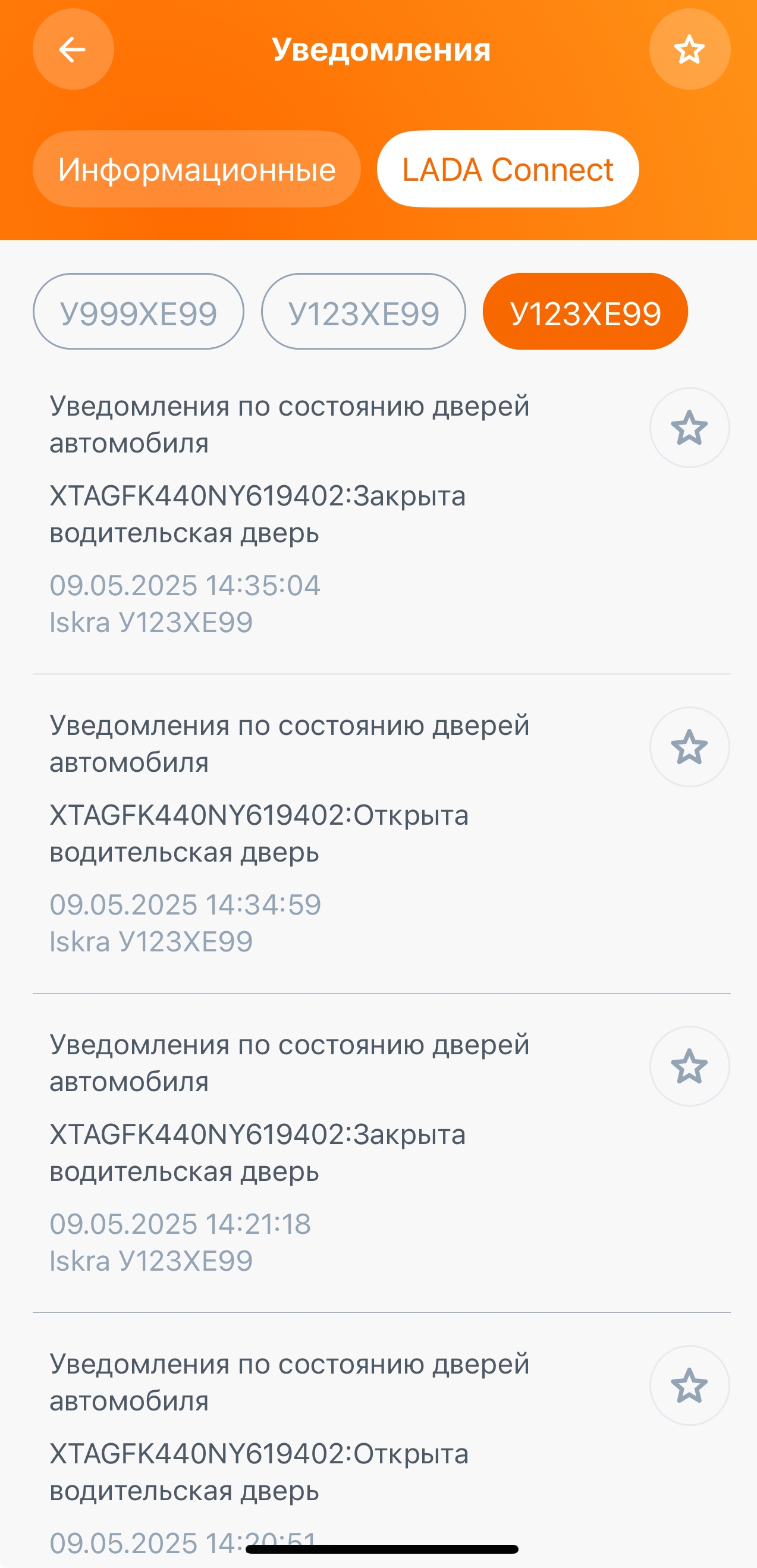
Task: Open favorites via the header star icon
Action: click(x=689, y=49)
